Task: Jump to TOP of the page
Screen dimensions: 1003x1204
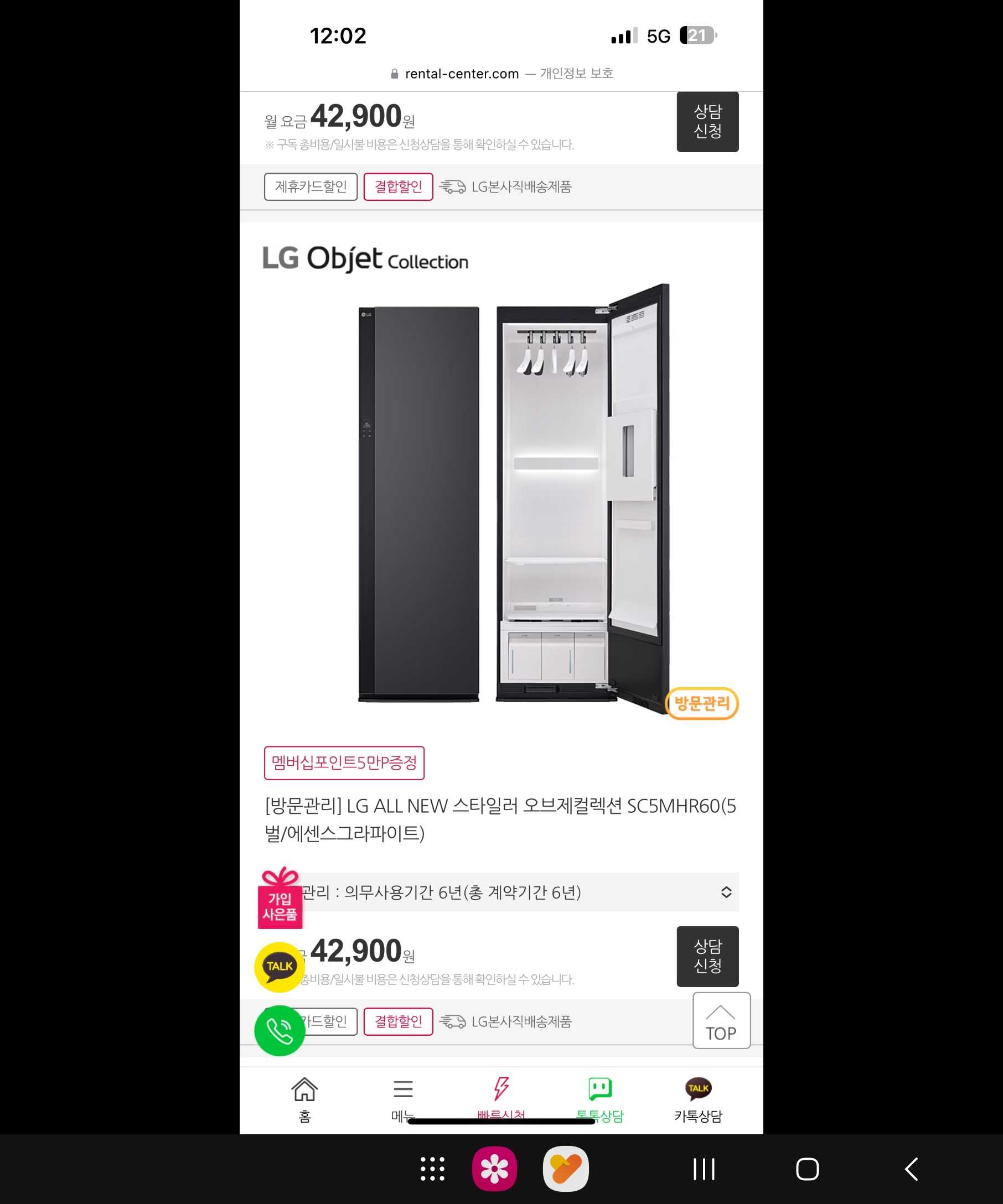Action: pyautogui.click(x=721, y=1020)
